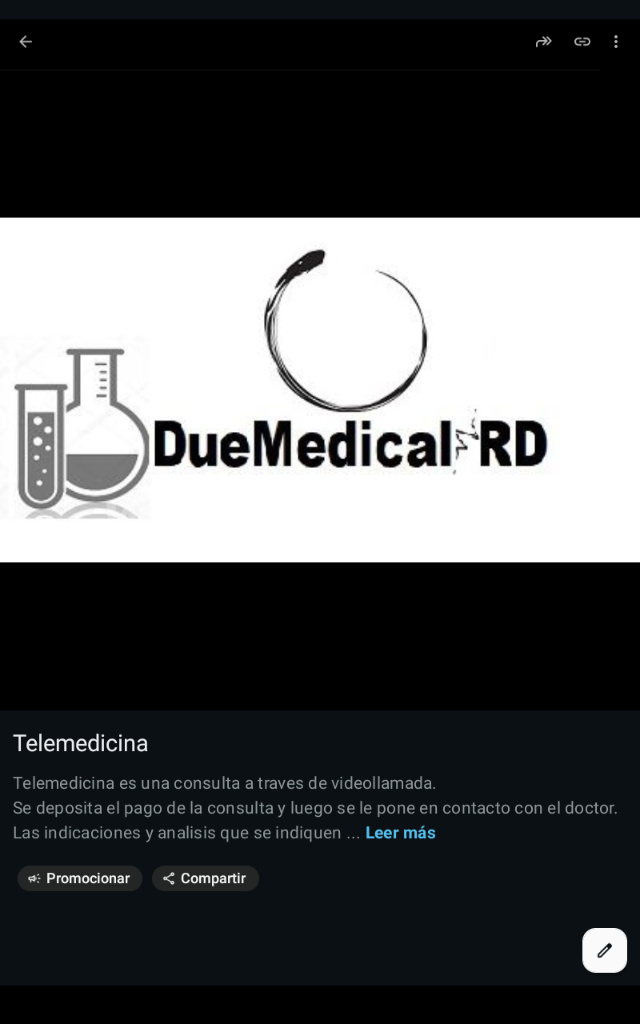Edit the item with the pencil button
Image resolution: width=640 pixels, height=1024 pixels.
pyautogui.click(x=605, y=950)
